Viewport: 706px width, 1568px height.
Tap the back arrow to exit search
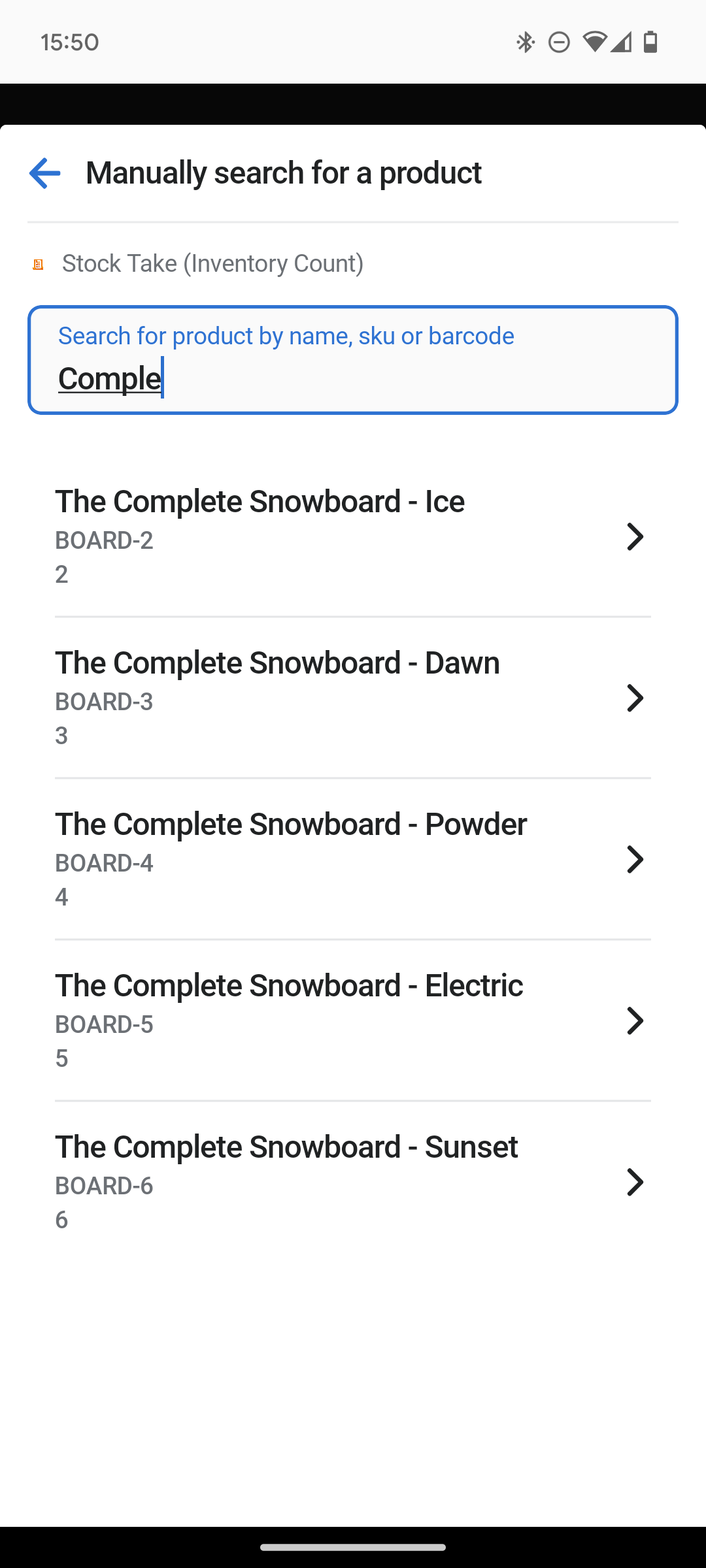click(43, 172)
